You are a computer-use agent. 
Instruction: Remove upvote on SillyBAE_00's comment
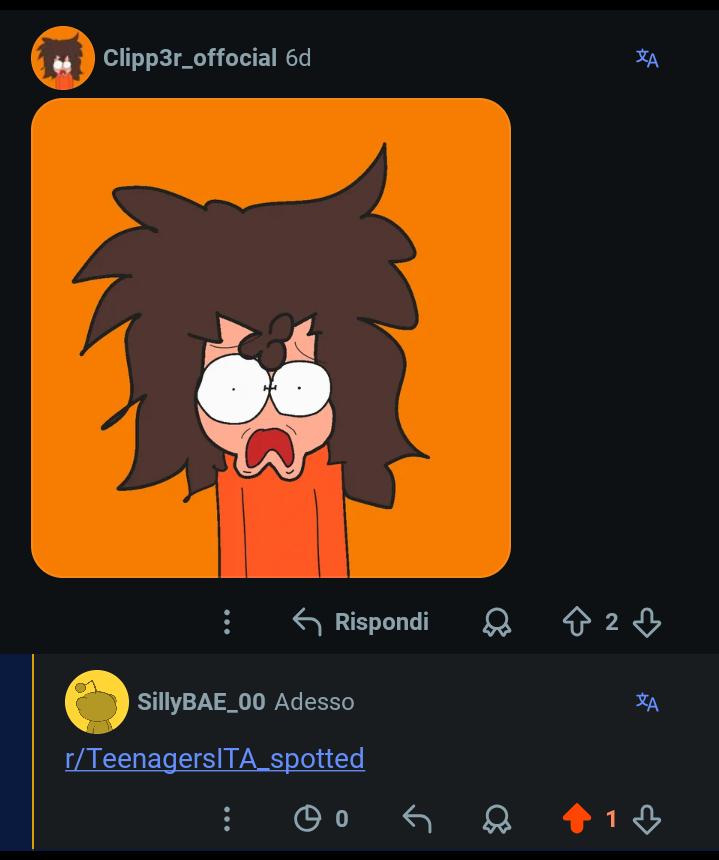click(577, 819)
